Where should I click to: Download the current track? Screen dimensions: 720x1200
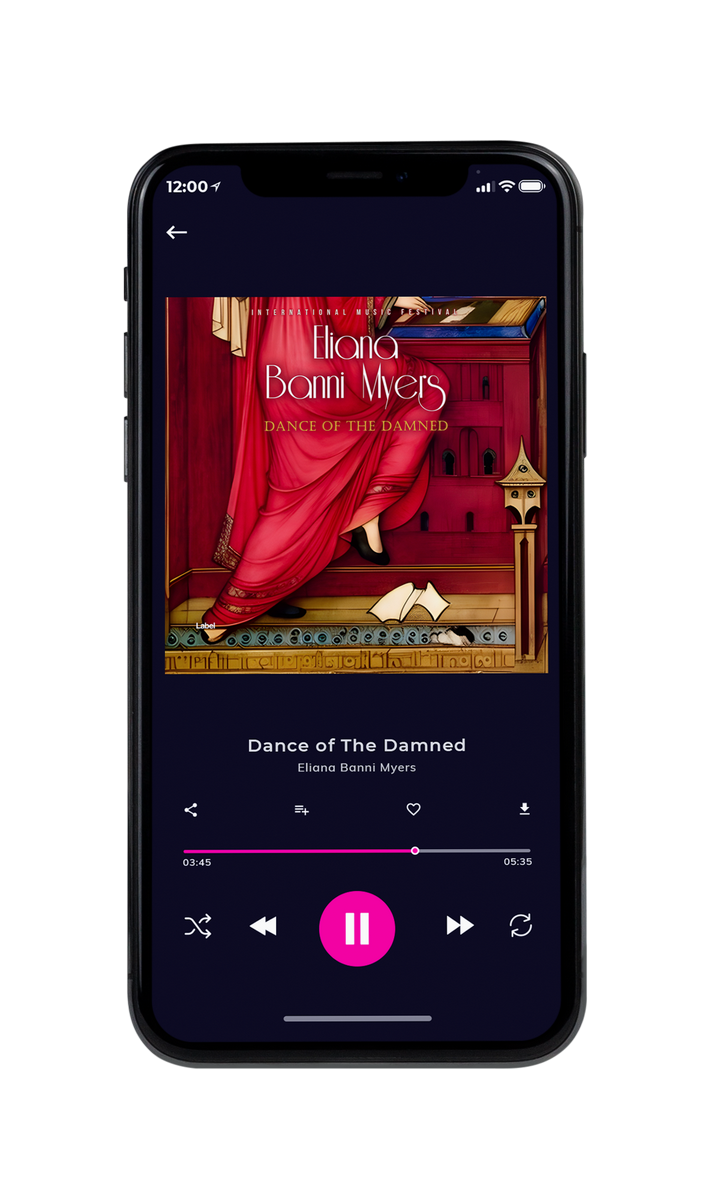click(x=524, y=809)
